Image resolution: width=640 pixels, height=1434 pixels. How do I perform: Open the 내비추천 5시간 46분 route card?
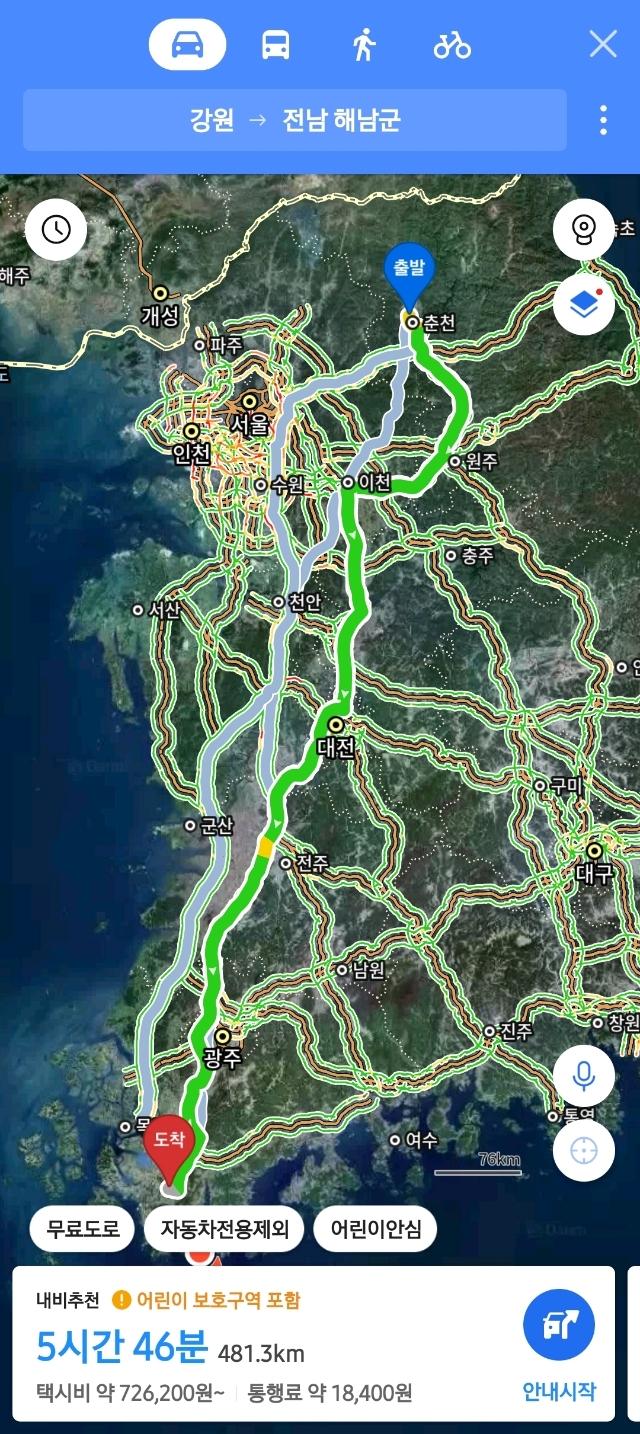click(250, 1346)
